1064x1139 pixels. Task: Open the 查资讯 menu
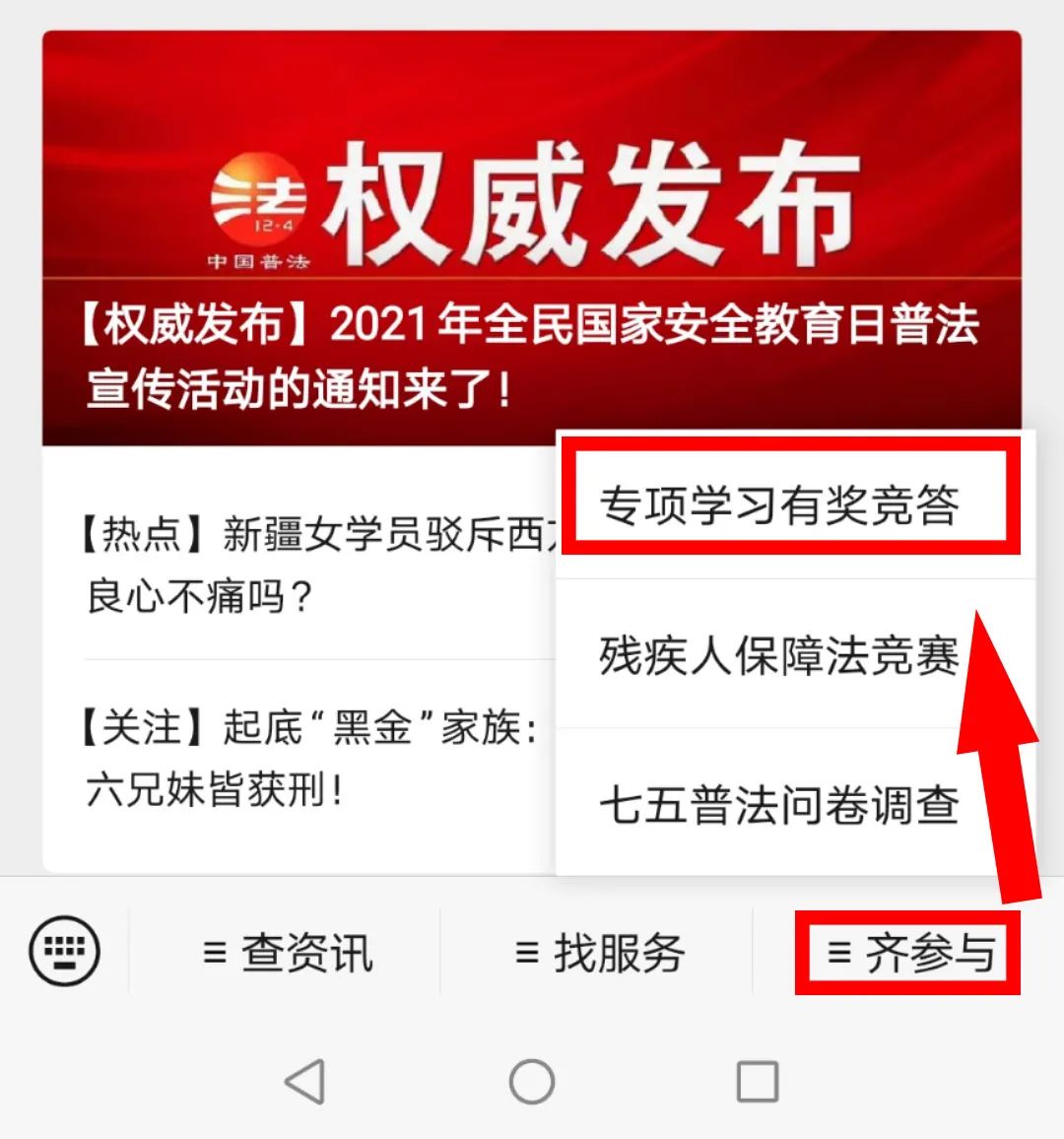click(286, 953)
